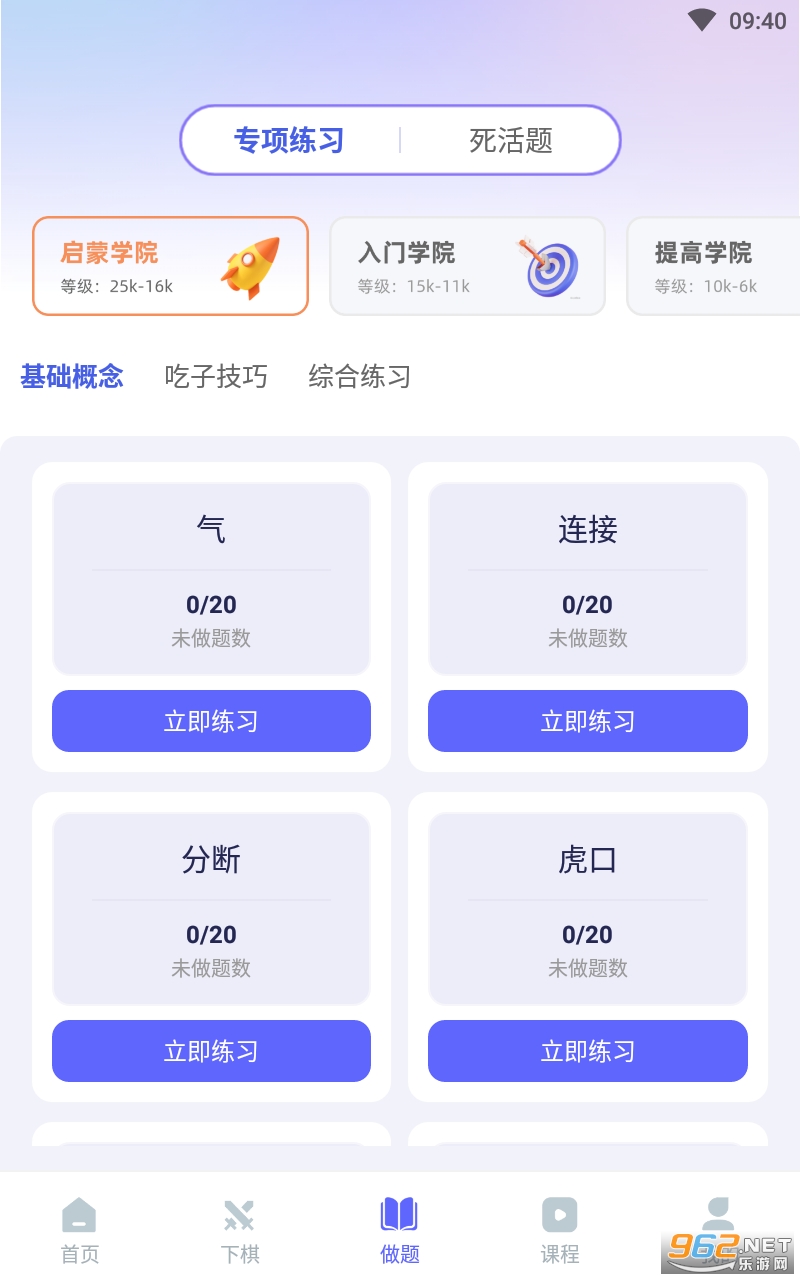Switch to the 吃子技巧 tab
The image size is (800, 1280).
click(216, 377)
